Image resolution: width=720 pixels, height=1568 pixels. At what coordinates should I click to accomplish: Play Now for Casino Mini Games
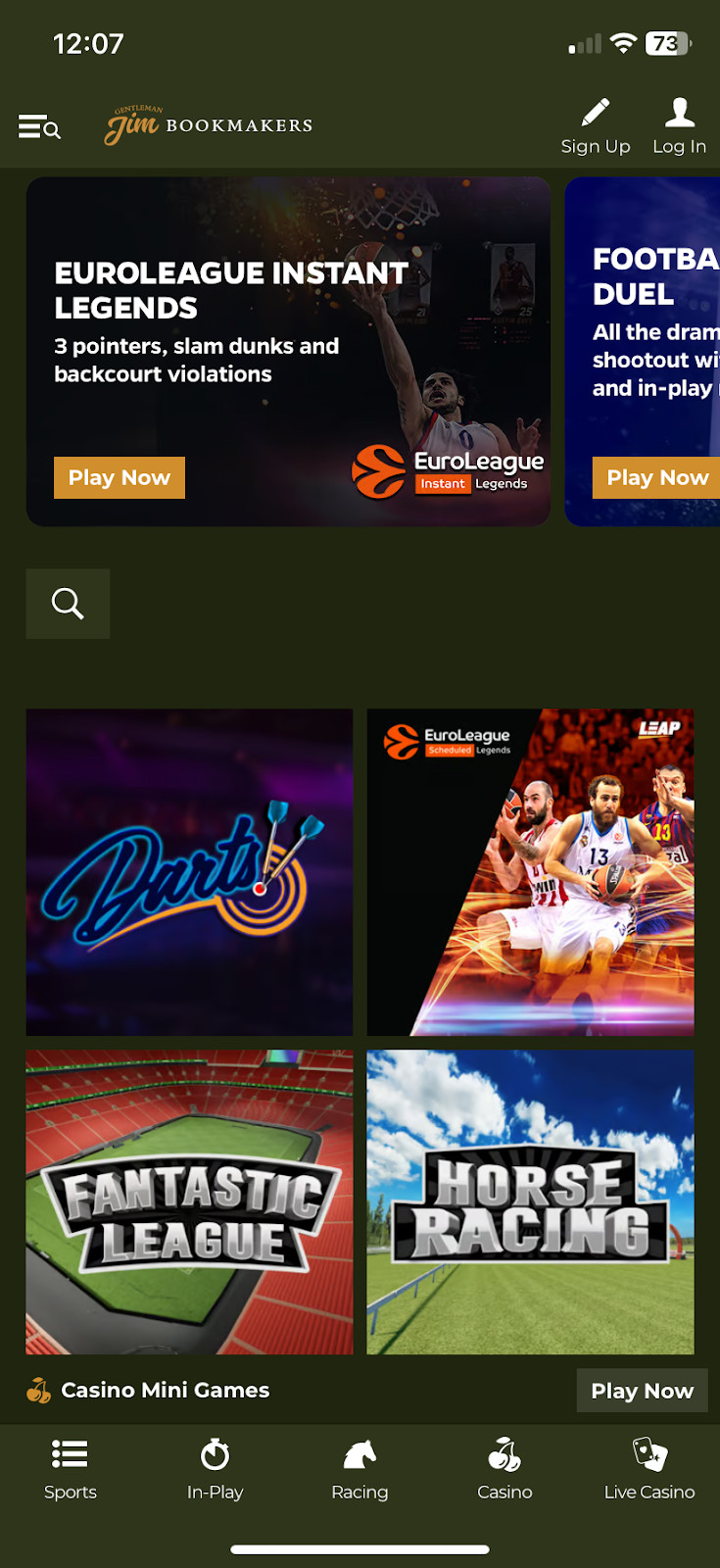tap(642, 1391)
